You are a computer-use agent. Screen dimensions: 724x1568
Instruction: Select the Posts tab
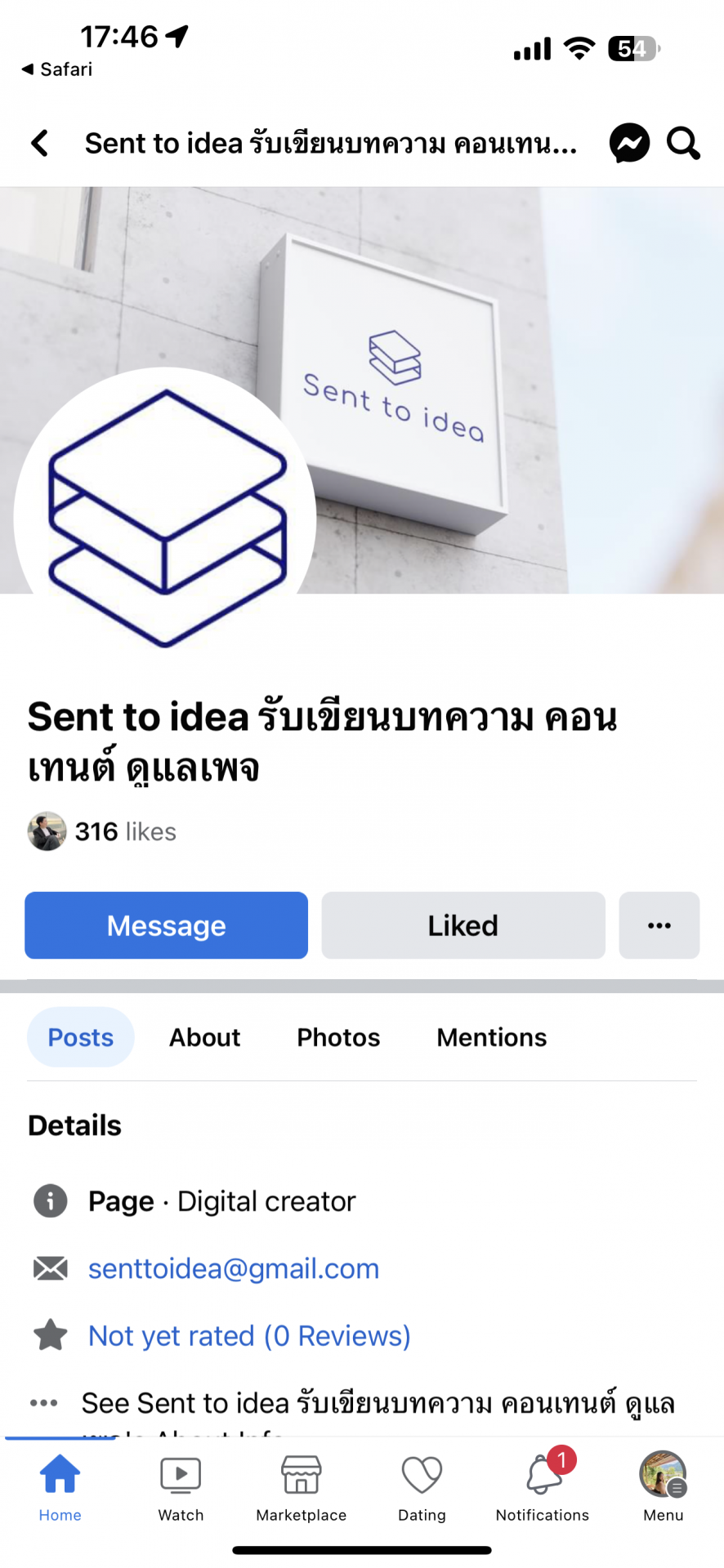tap(80, 1037)
